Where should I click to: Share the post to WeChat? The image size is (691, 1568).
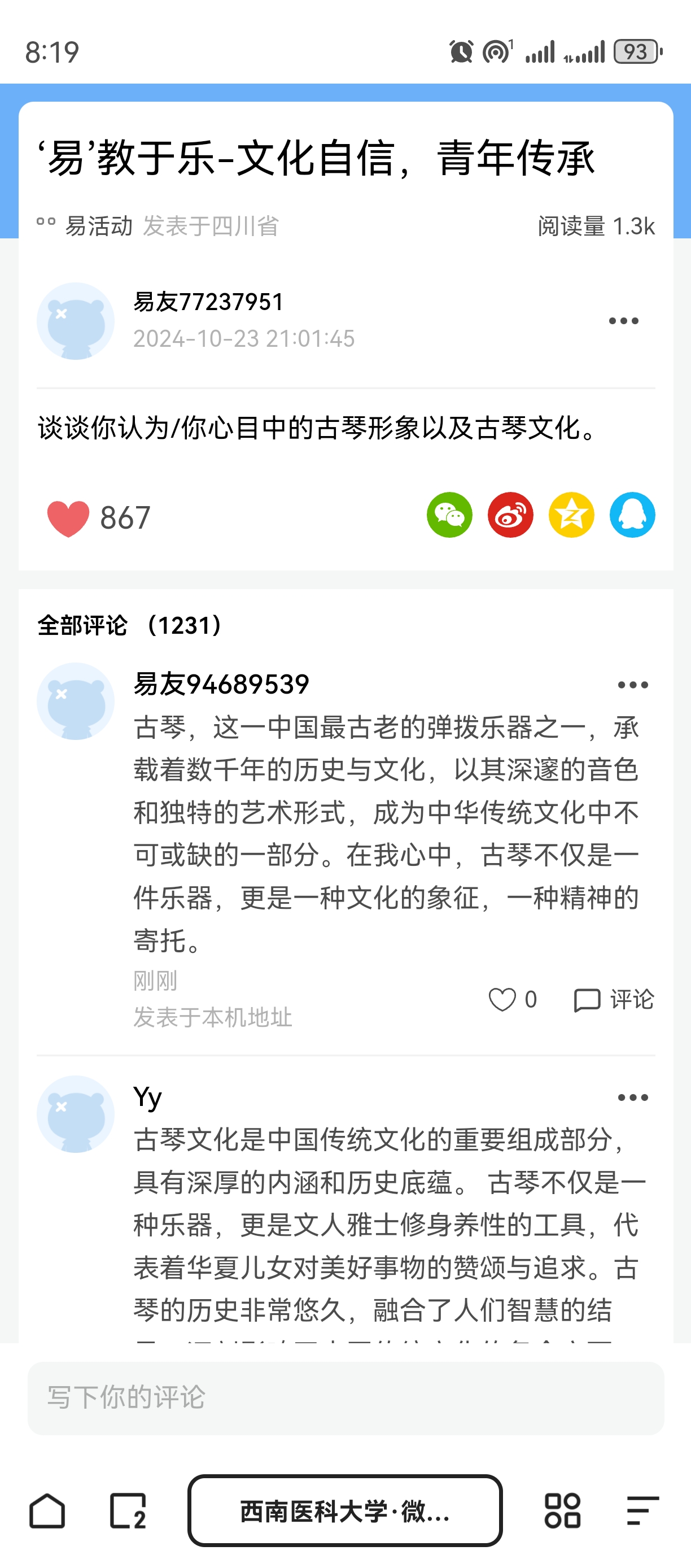tap(449, 515)
